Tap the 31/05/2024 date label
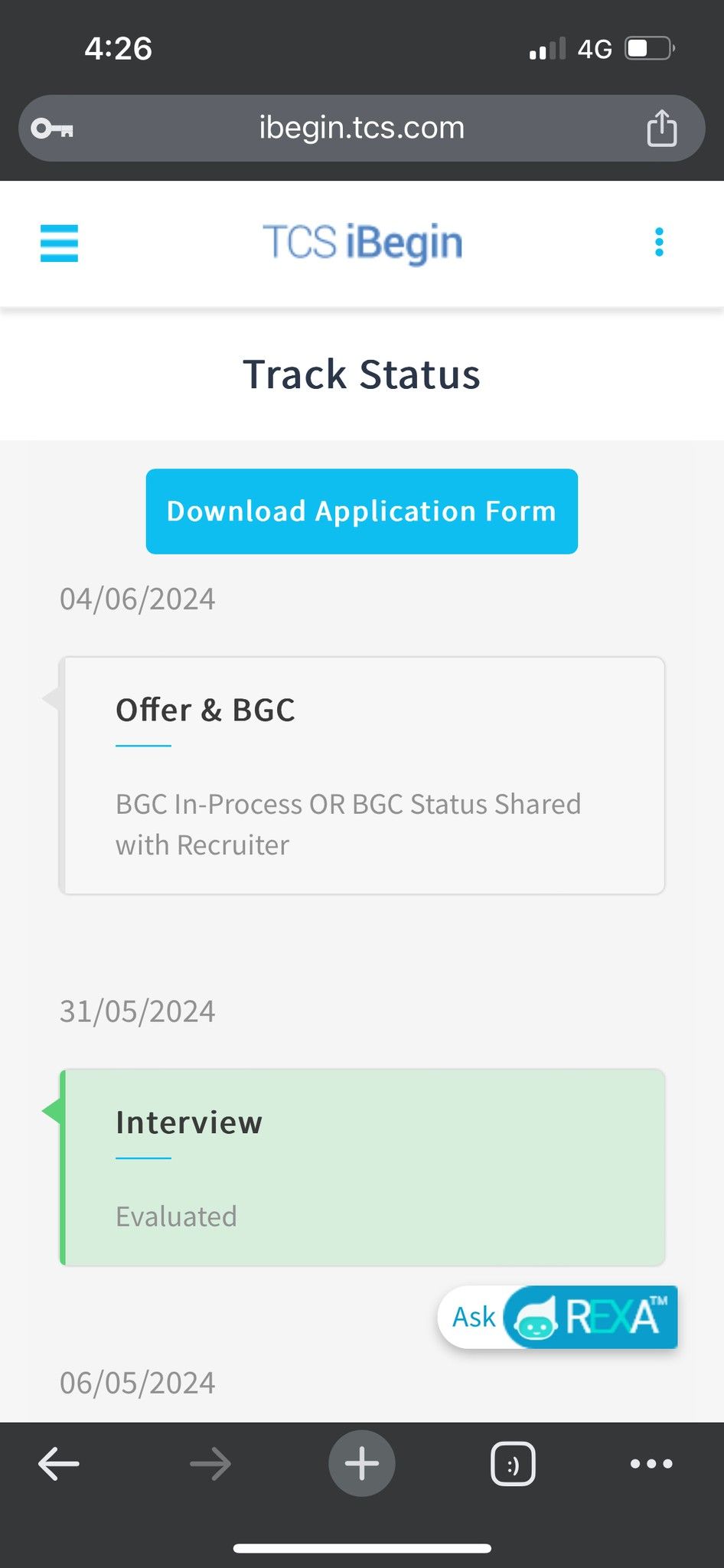 click(x=137, y=1011)
